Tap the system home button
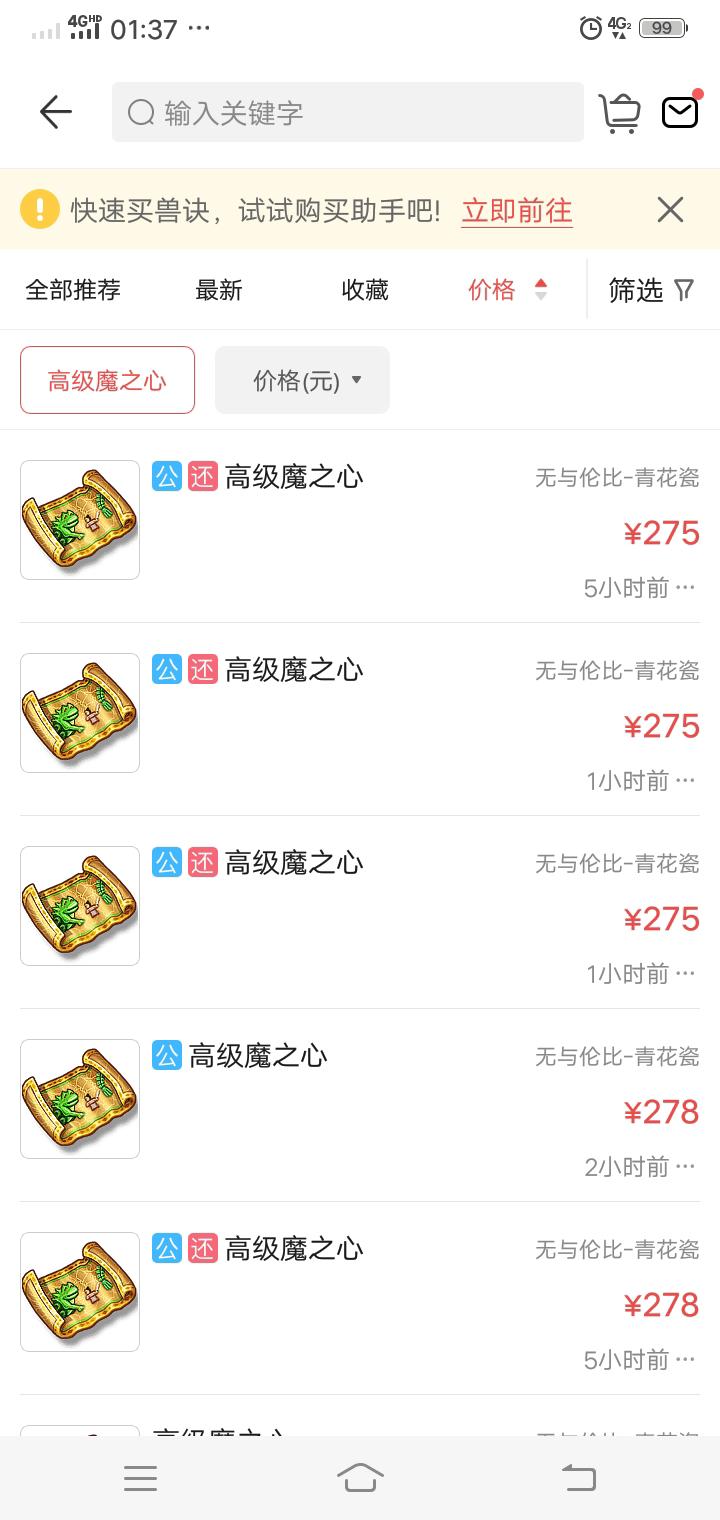The width and height of the screenshot is (720, 1520). click(x=360, y=1478)
